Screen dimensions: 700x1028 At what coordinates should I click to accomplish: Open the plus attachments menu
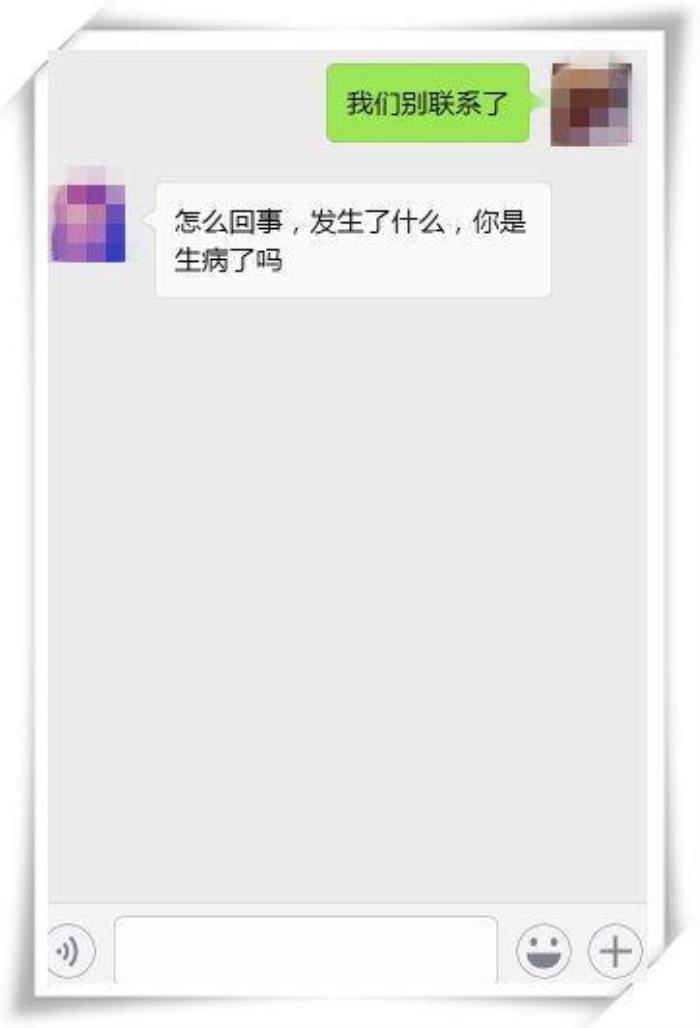pos(614,949)
